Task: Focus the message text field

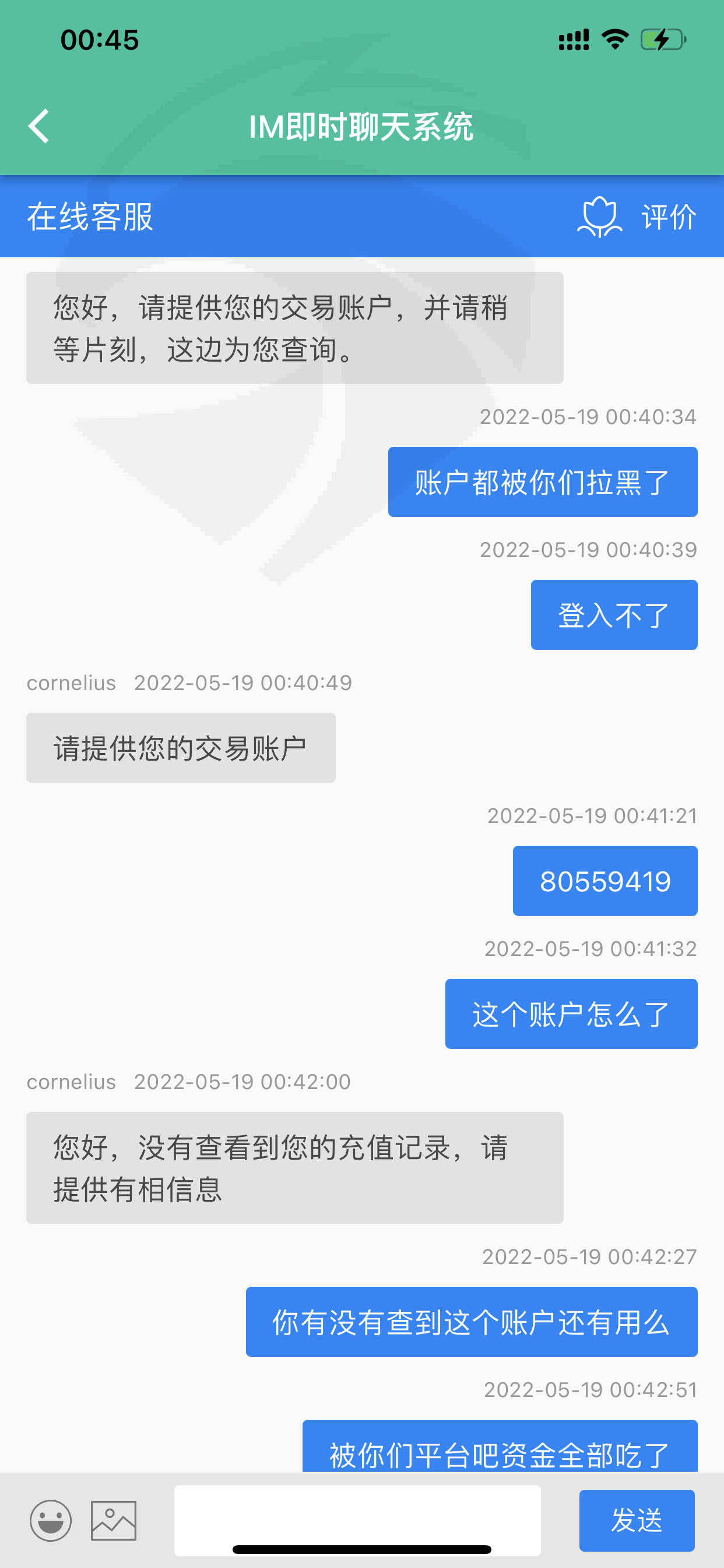Action: tap(357, 1520)
